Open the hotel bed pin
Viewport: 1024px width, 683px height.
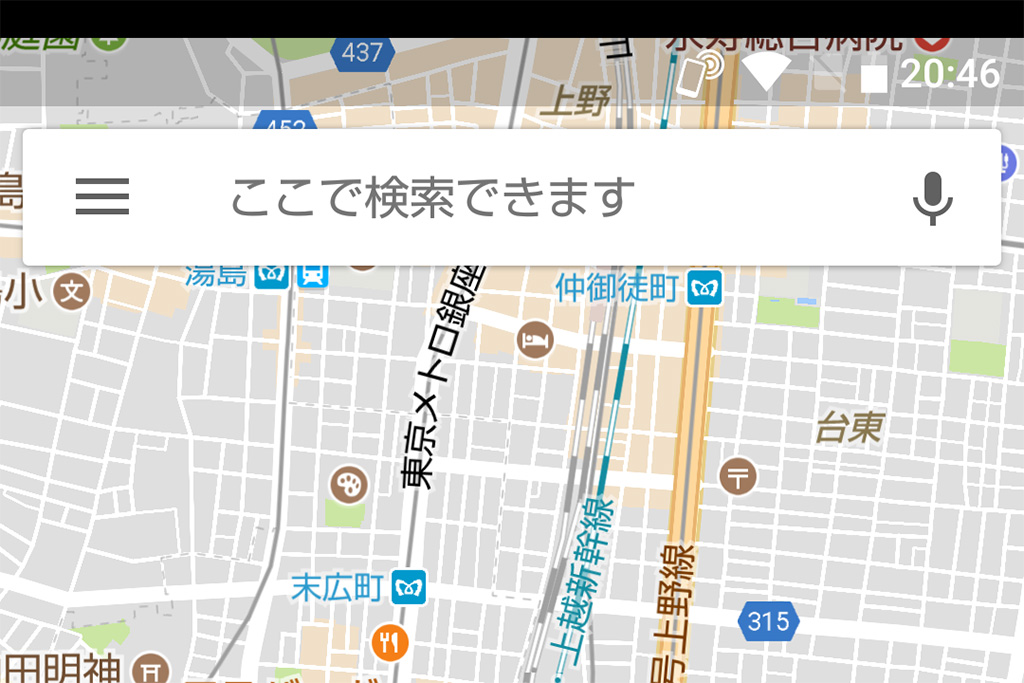click(x=535, y=340)
